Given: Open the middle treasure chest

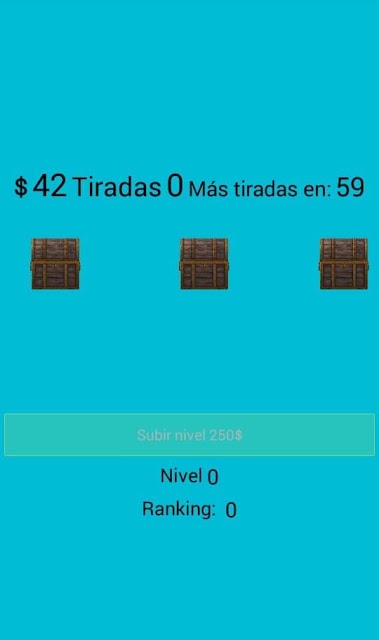Looking at the screenshot, I should coord(204,264).
